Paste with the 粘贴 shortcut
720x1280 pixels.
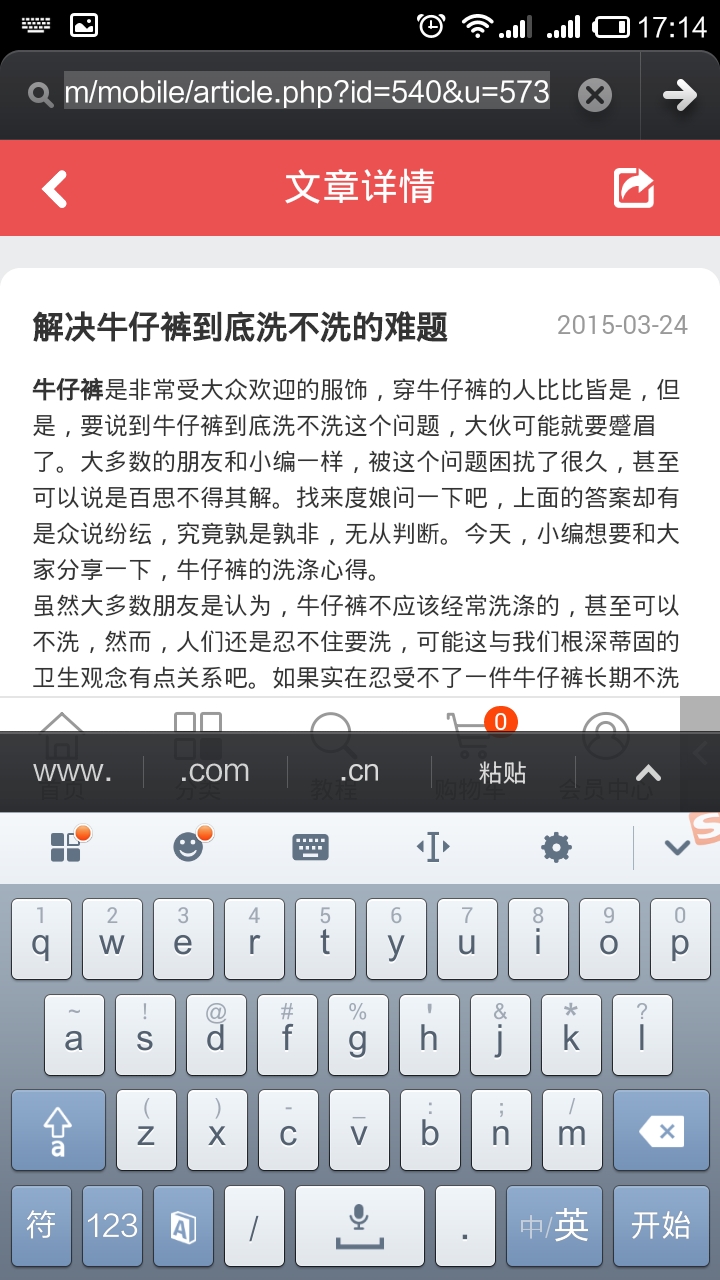[x=502, y=772]
